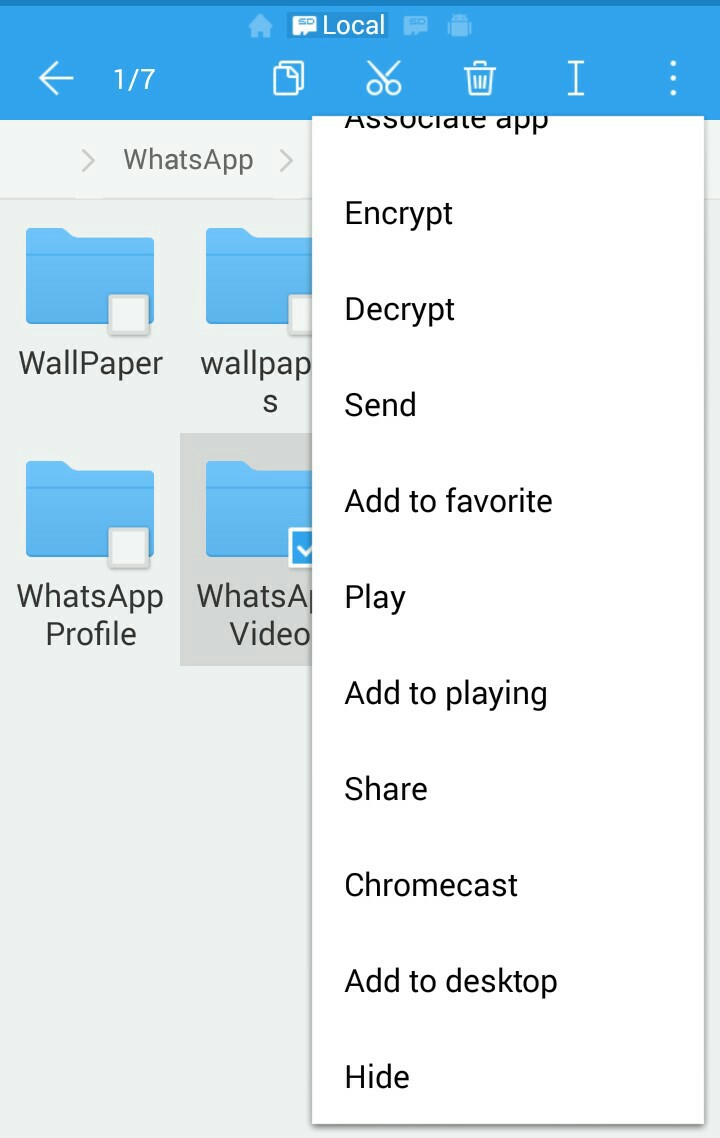Screen dimensions: 720x1138
Task: Select Add to playing
Action: [446, 693]
